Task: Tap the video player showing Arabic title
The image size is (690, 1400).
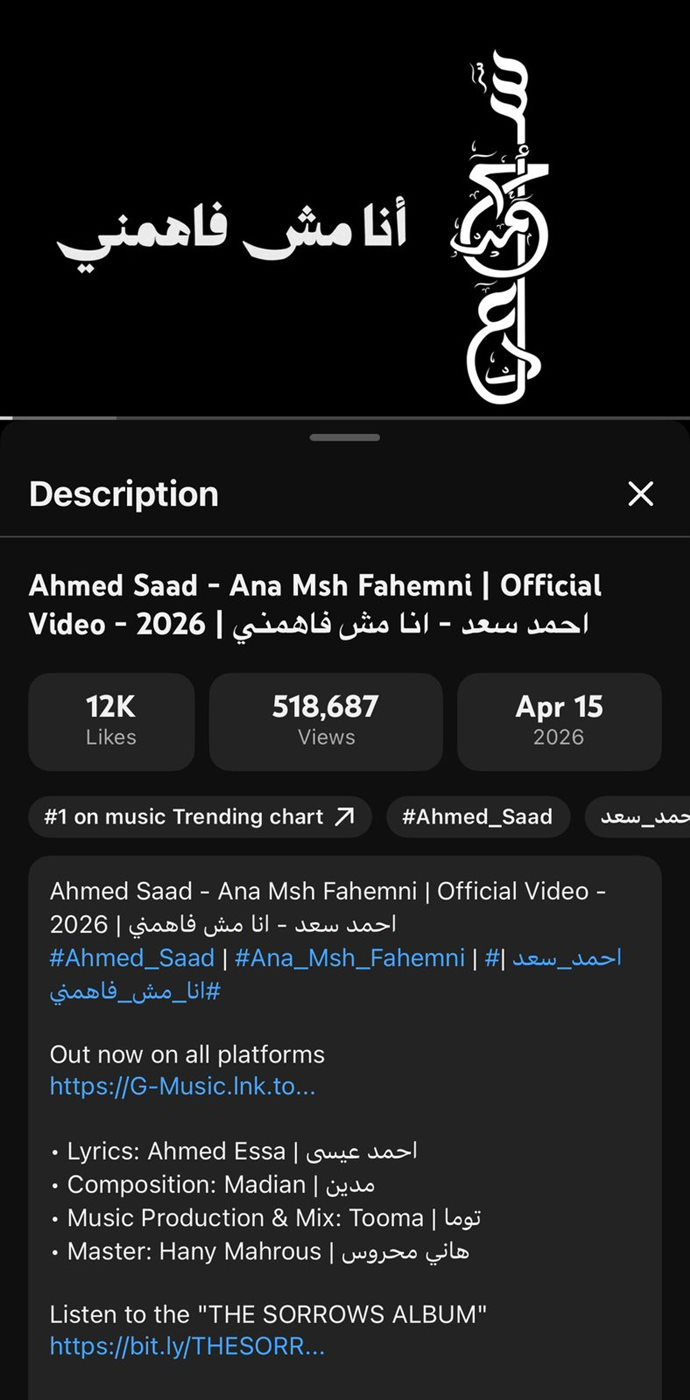Action: point(345,208)
